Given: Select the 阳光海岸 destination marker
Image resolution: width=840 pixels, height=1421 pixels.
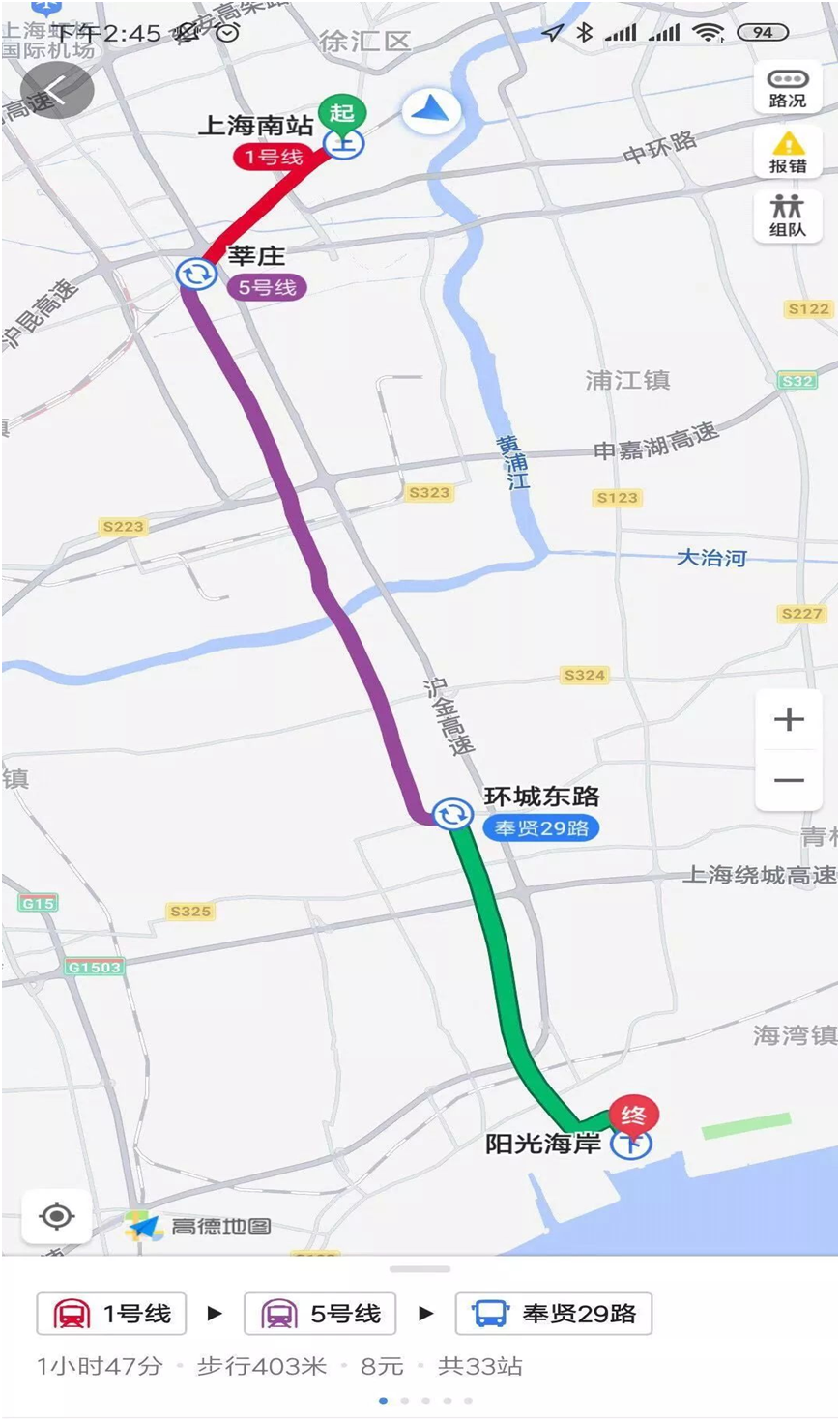Looking at the screenshot, I should point(631,1144).
